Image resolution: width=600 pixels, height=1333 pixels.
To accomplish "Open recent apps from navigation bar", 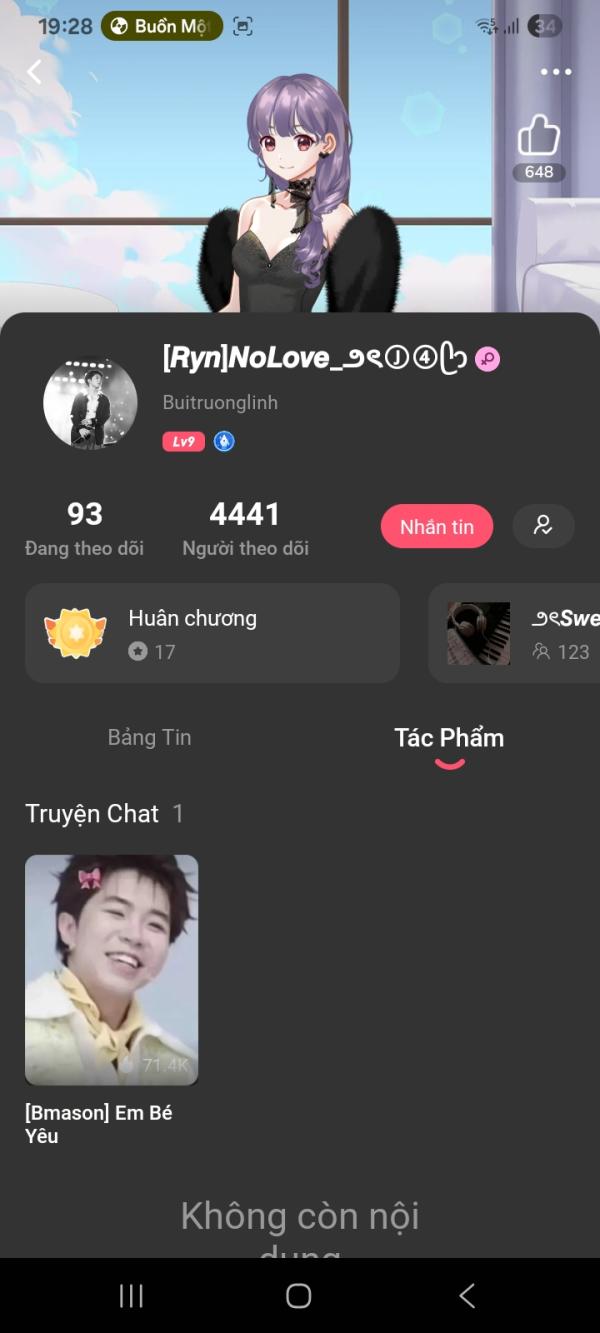I will (131, 1296).
